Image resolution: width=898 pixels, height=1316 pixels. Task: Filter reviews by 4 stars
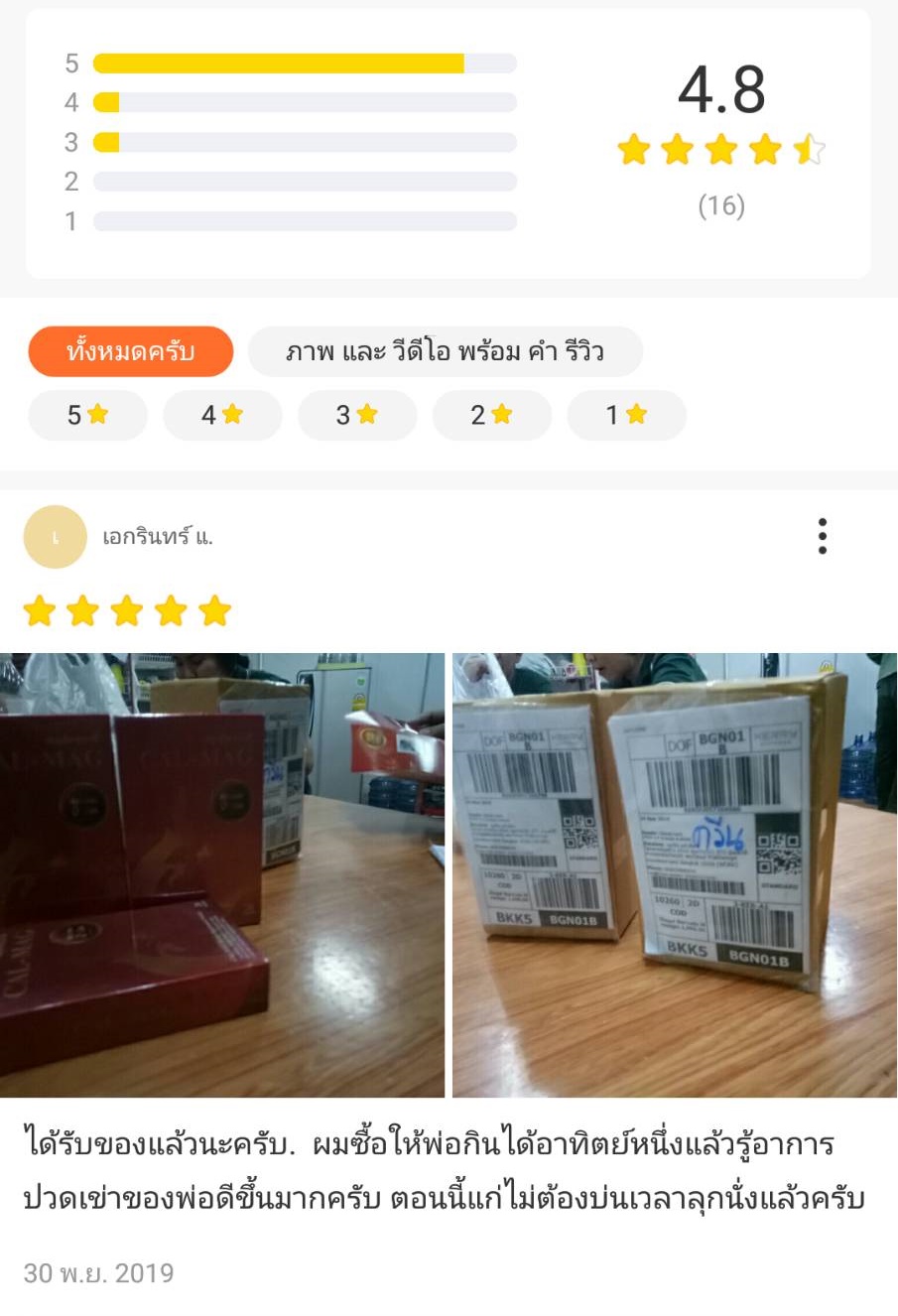pyautogui.click(x=222, y=415)
